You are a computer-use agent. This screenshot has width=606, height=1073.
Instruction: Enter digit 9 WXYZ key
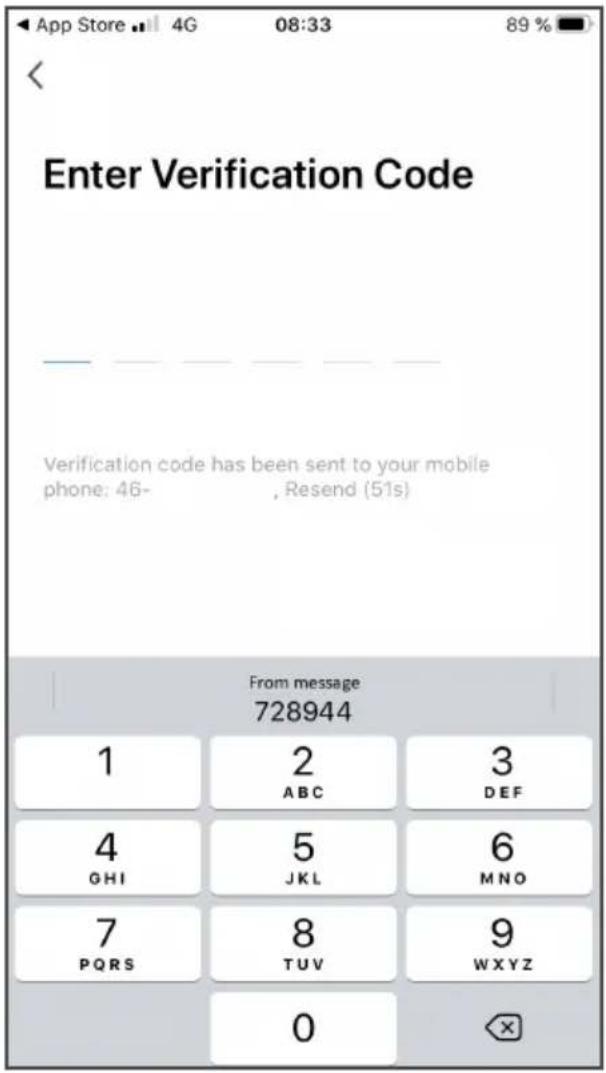coord(499,944)
